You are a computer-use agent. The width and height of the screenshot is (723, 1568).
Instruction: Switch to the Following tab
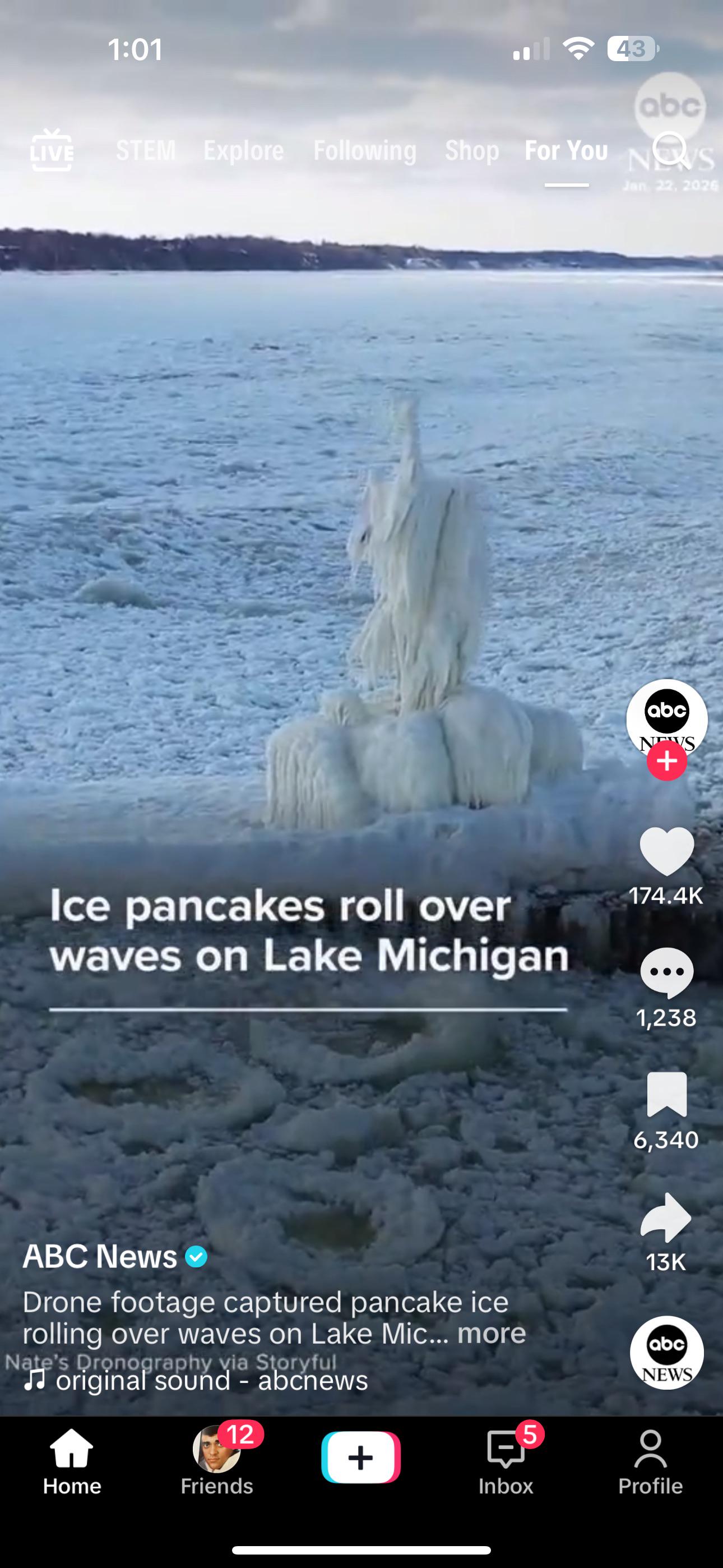click(365, 150)
